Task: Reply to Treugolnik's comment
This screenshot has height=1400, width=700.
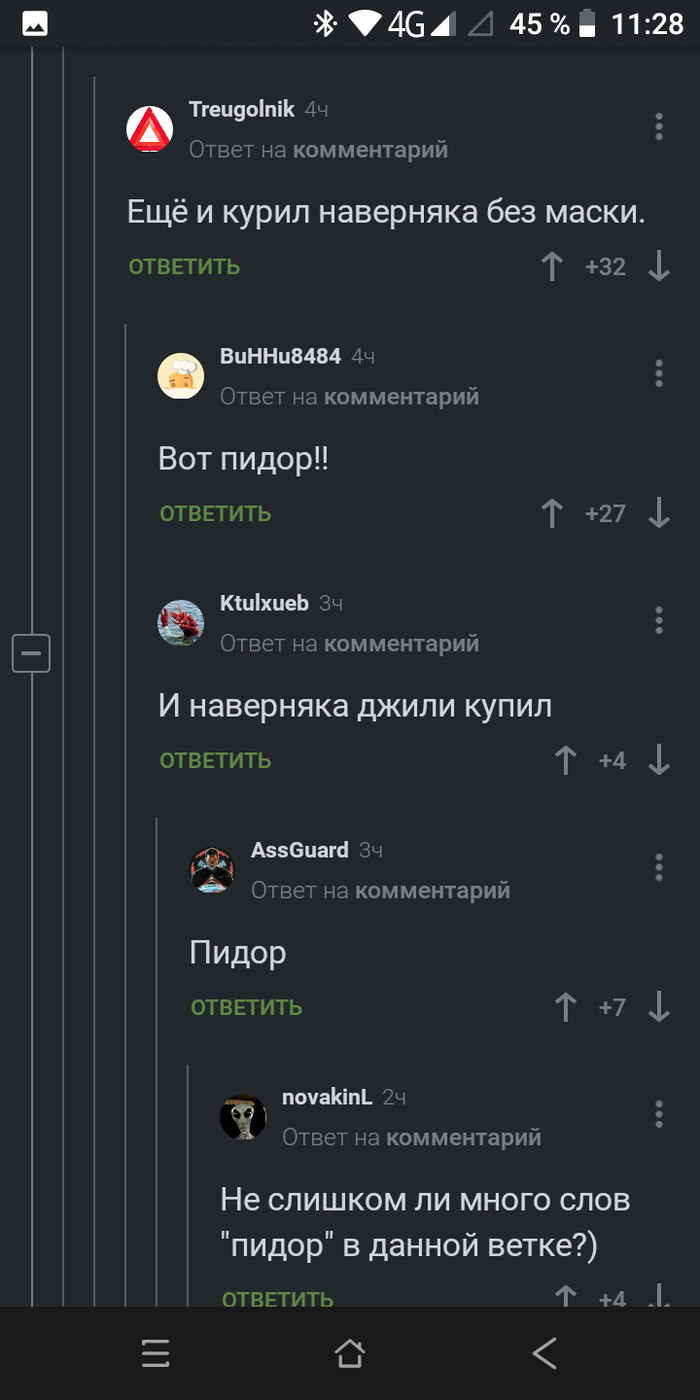Action: point(184,267)
